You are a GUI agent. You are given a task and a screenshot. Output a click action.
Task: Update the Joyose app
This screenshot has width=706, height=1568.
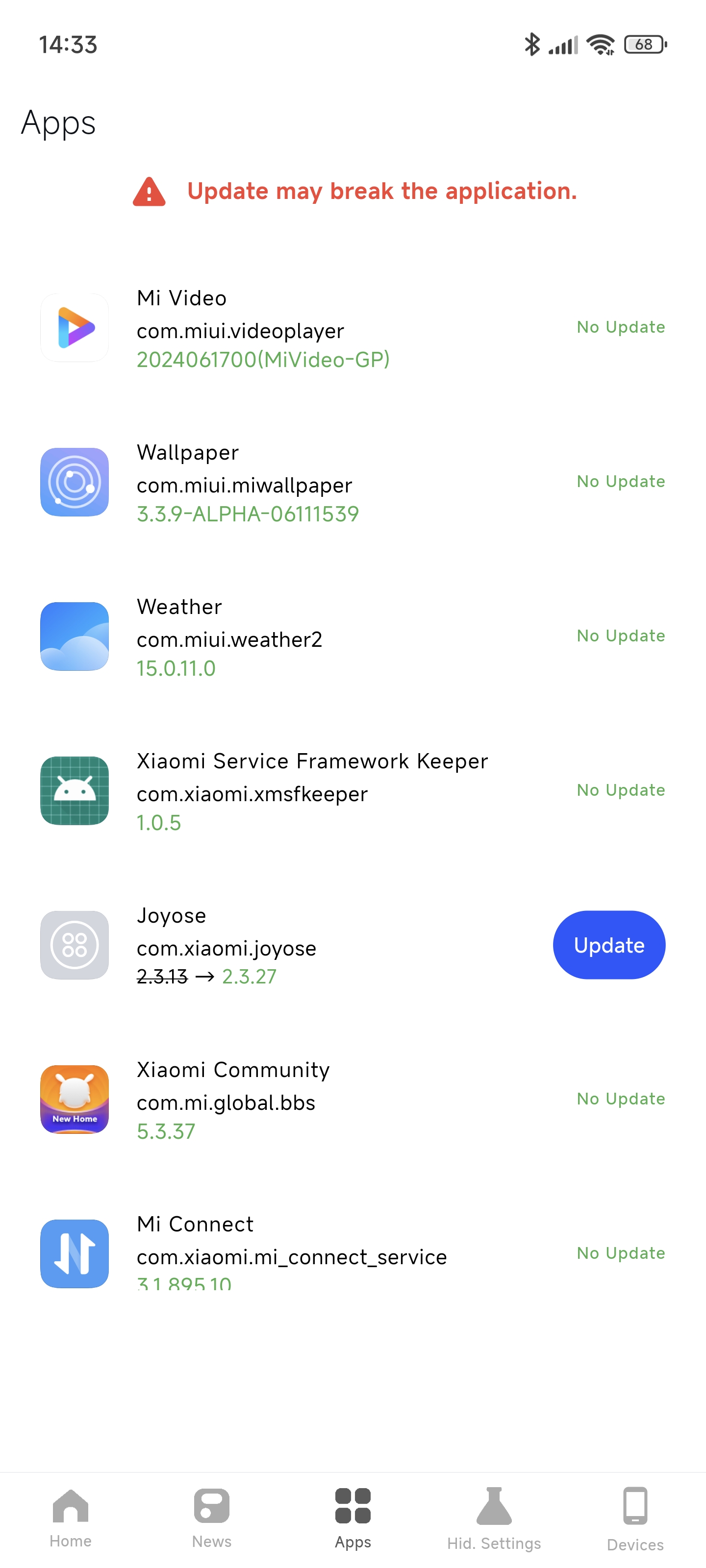(x=608, y=945)
